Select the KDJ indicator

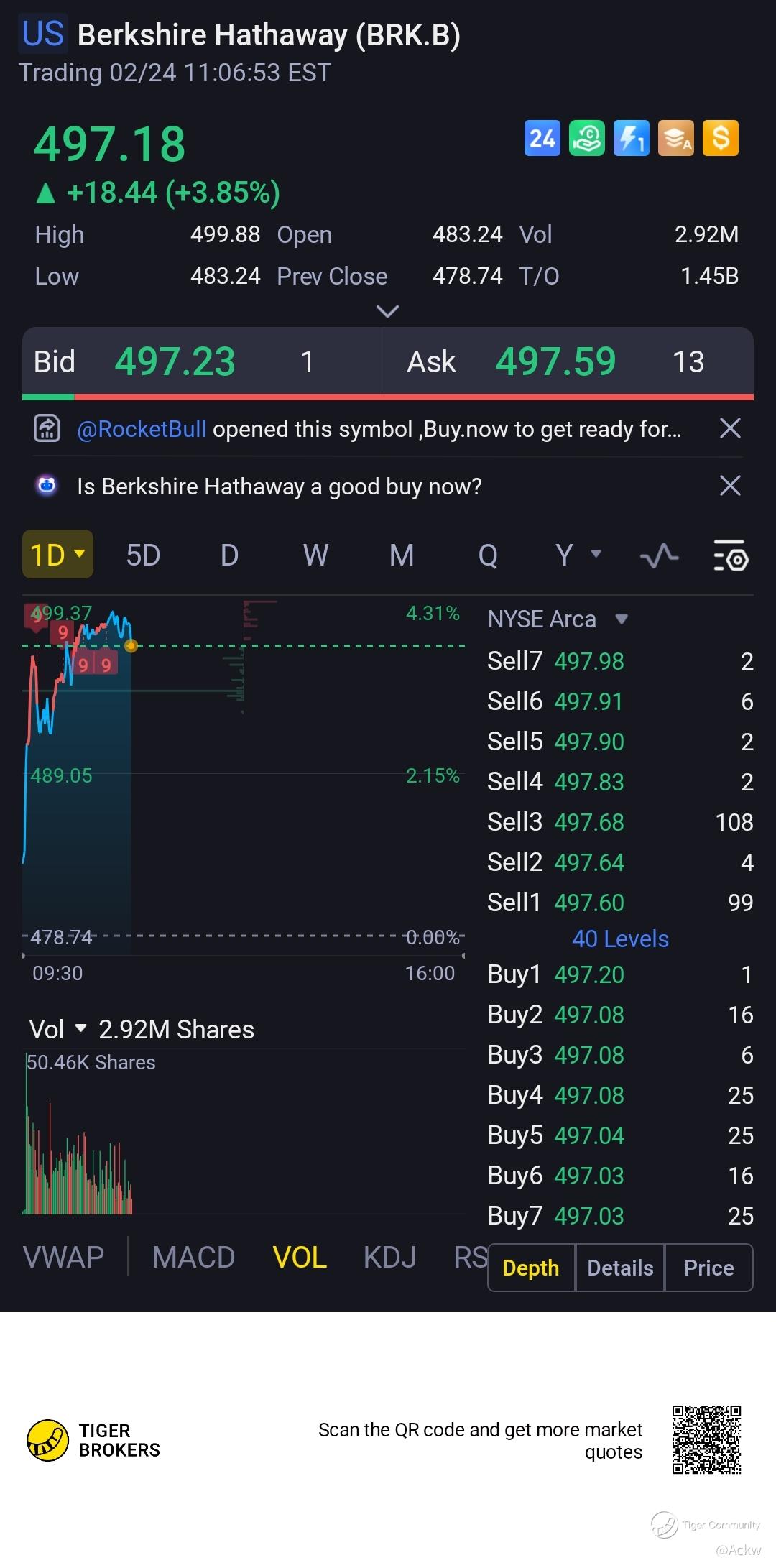click(389, 1258)
